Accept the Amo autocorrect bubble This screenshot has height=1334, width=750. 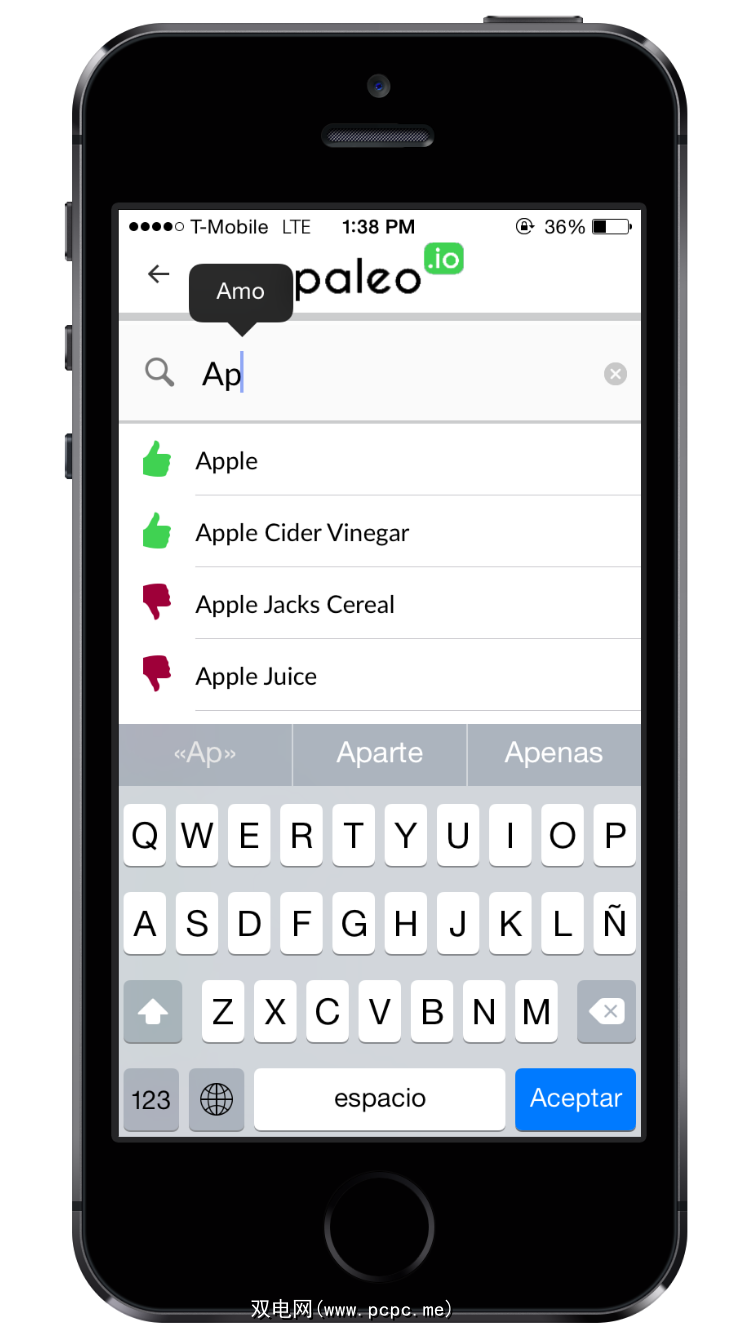click(x=241, y=292)
